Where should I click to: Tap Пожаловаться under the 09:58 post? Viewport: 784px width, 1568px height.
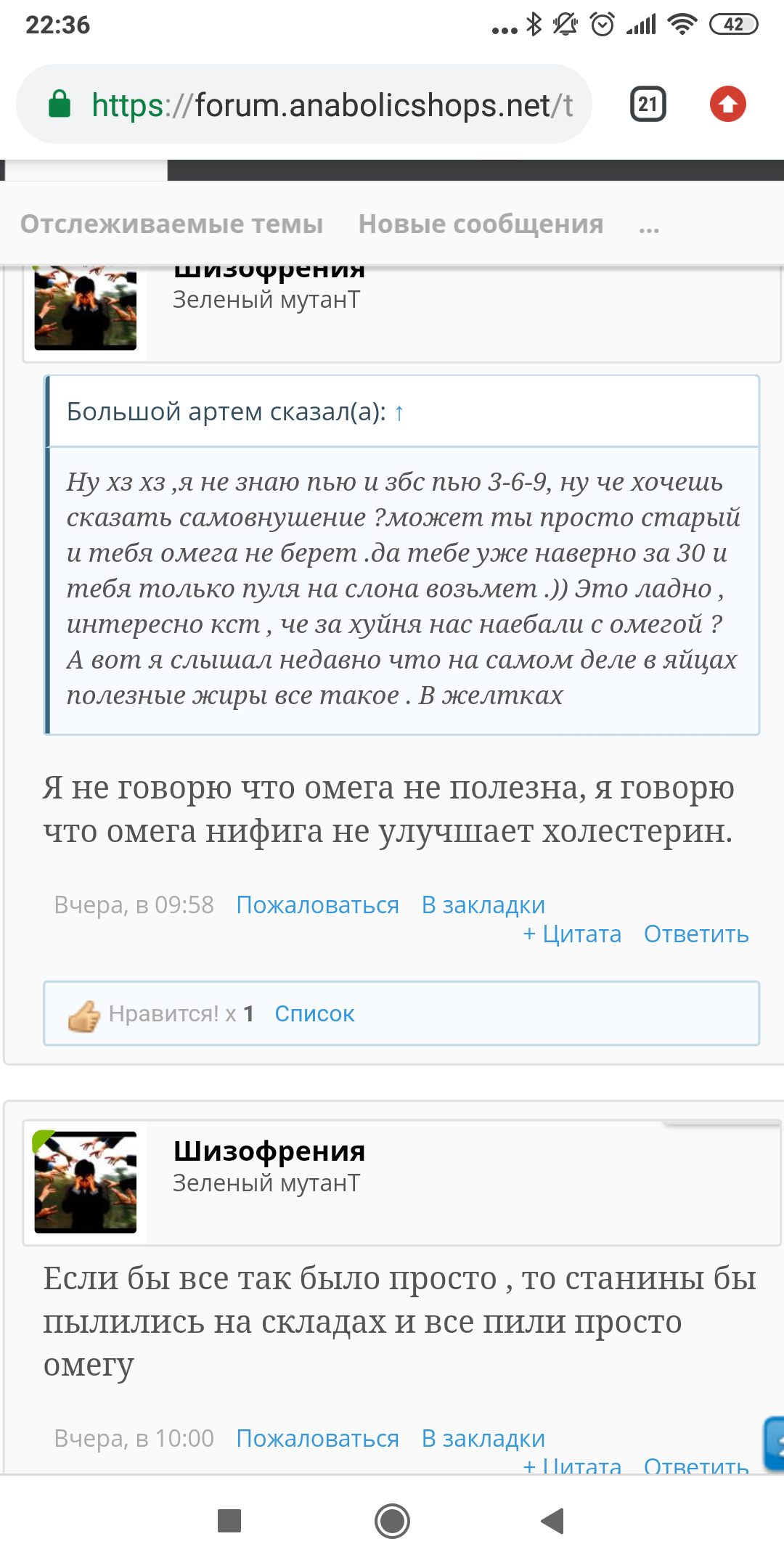coord(317,905)
